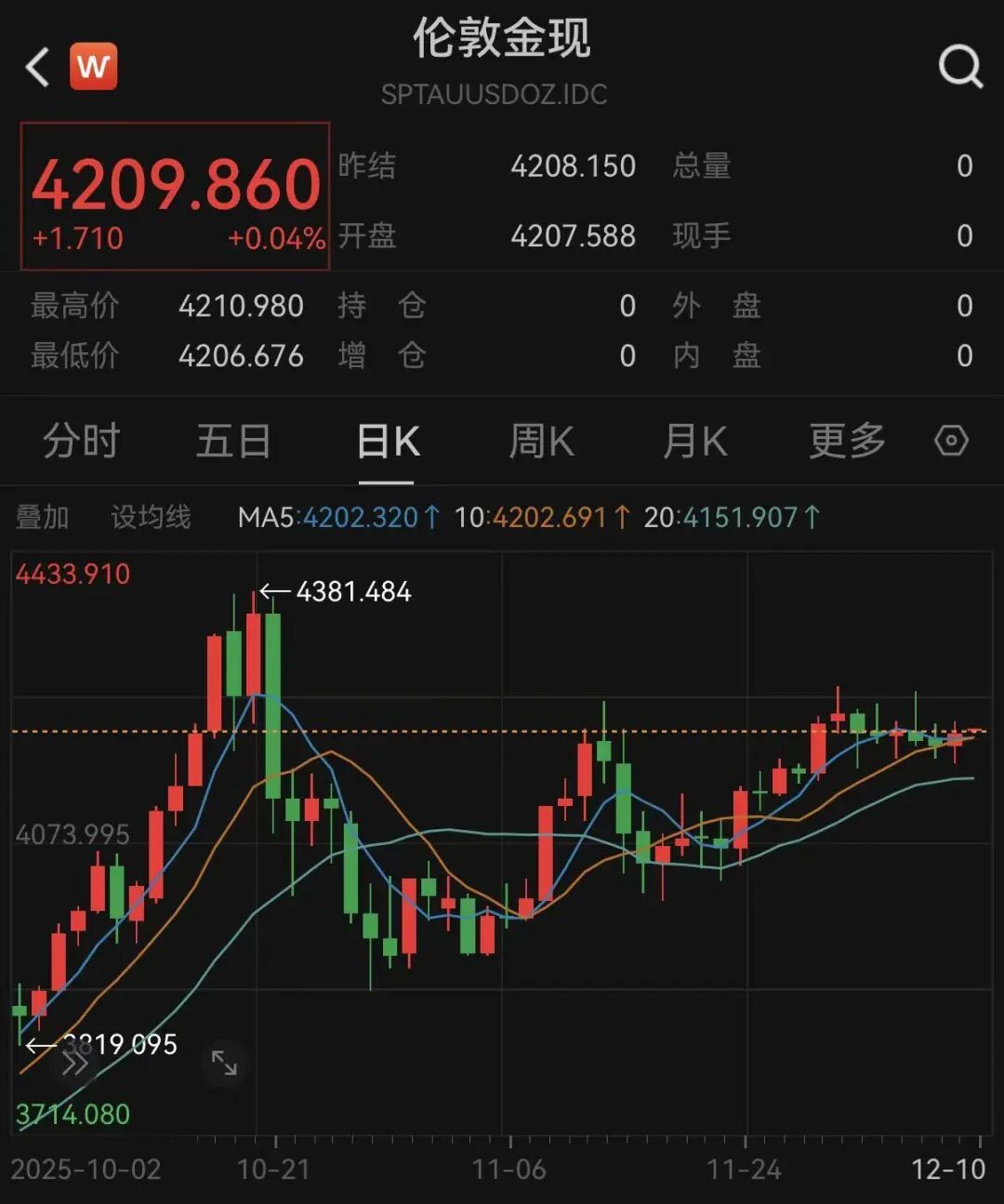Switch to the 分时 intraday tab
Viewport: 1004px width, 1204px height.
(x=79, y=442)
